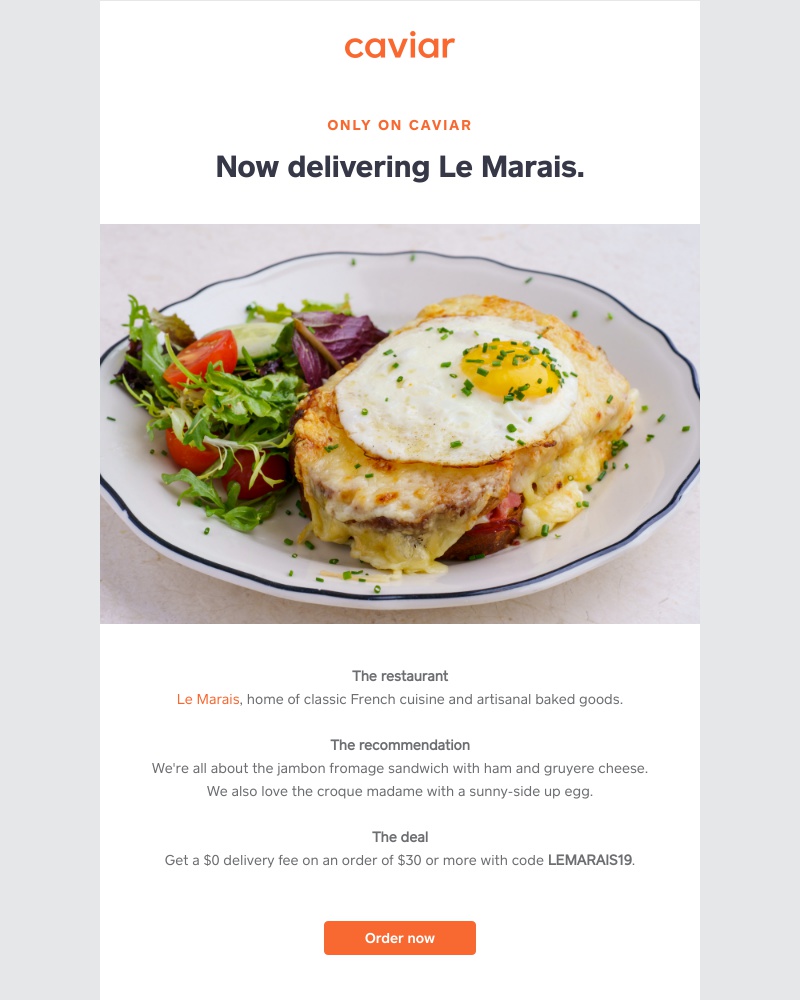
Task: Select the promo code LEMARAIS19
Action: 591,858
